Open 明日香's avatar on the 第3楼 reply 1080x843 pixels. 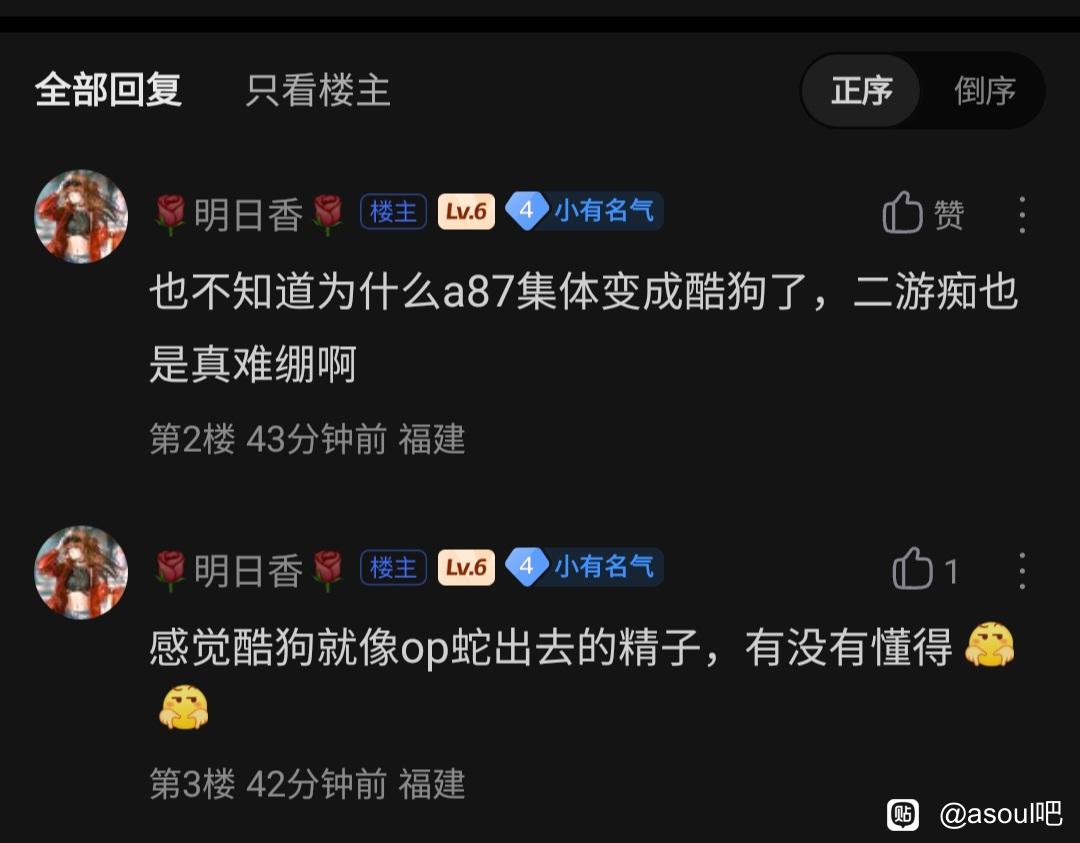pos(81,572)
